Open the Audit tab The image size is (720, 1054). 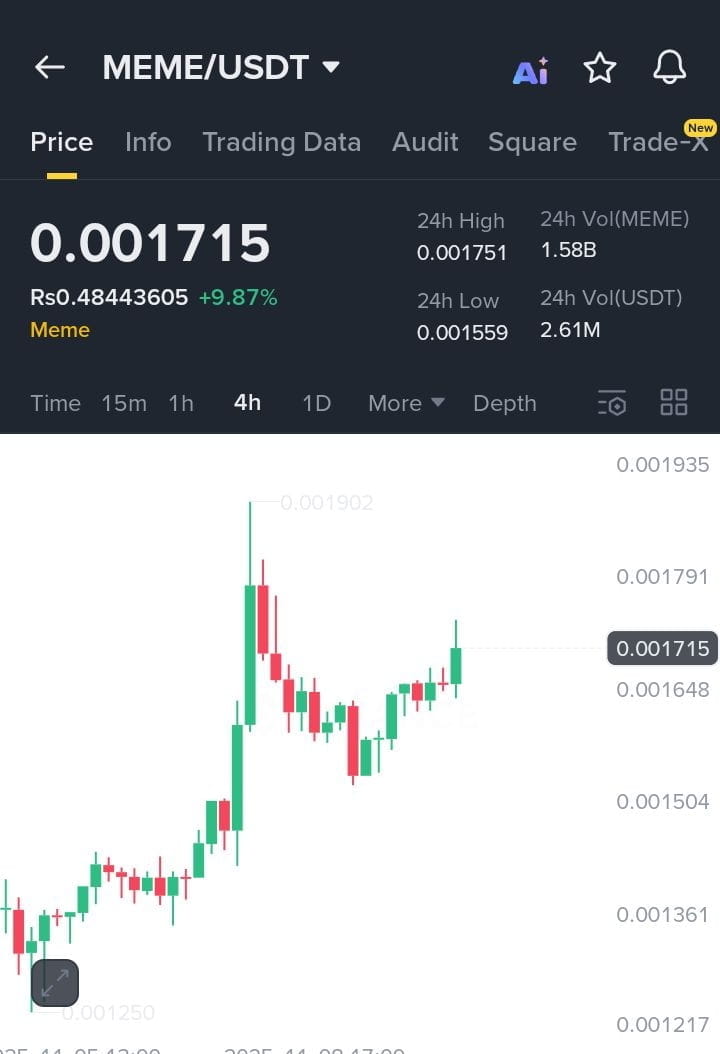pos(425,142)
